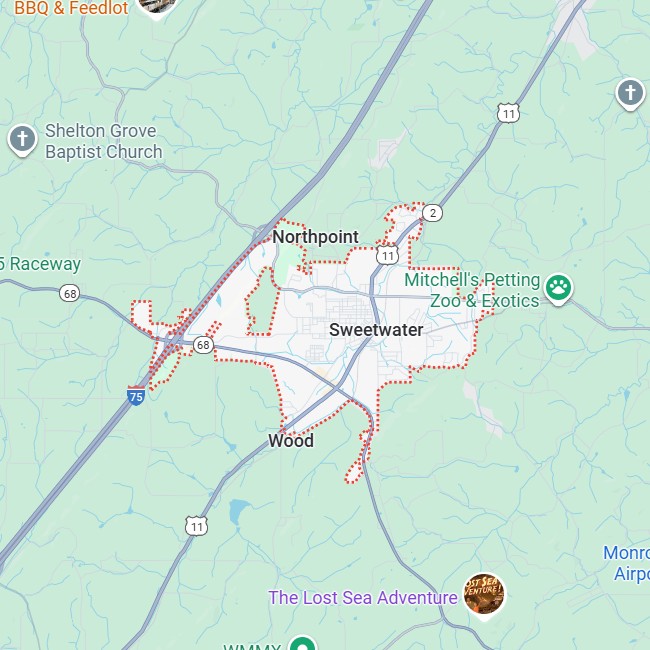Screen dimensions: 650x650
Task: Open Shelton Grove Baptist Church place marker
Action: click(x=22, y=140)
